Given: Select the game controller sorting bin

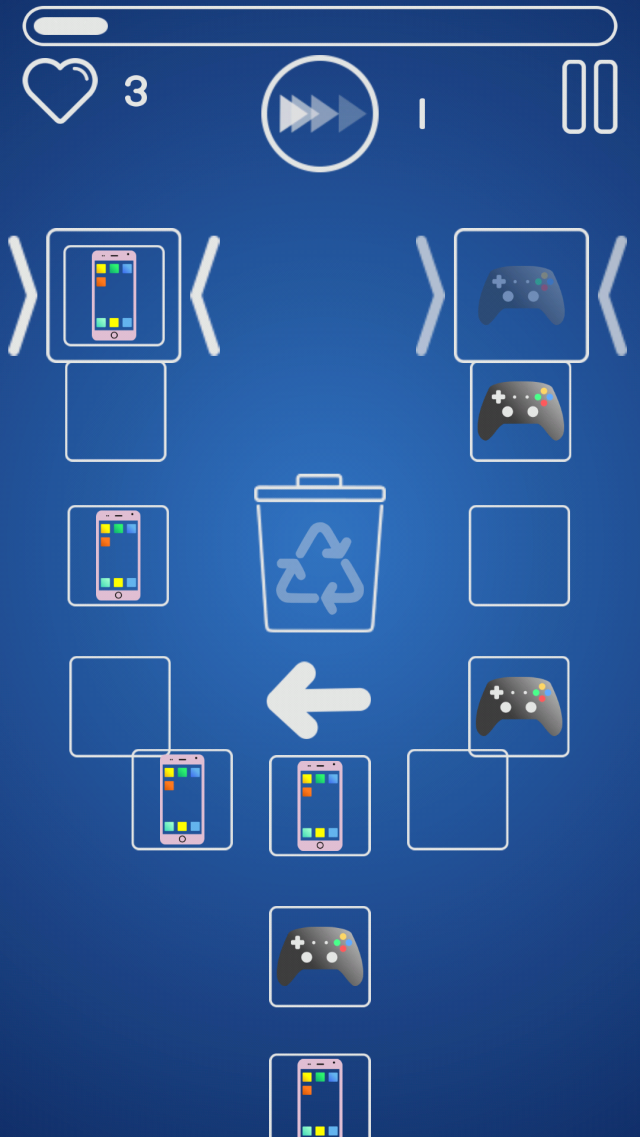Looking at the screenshot, I should 521,295.
